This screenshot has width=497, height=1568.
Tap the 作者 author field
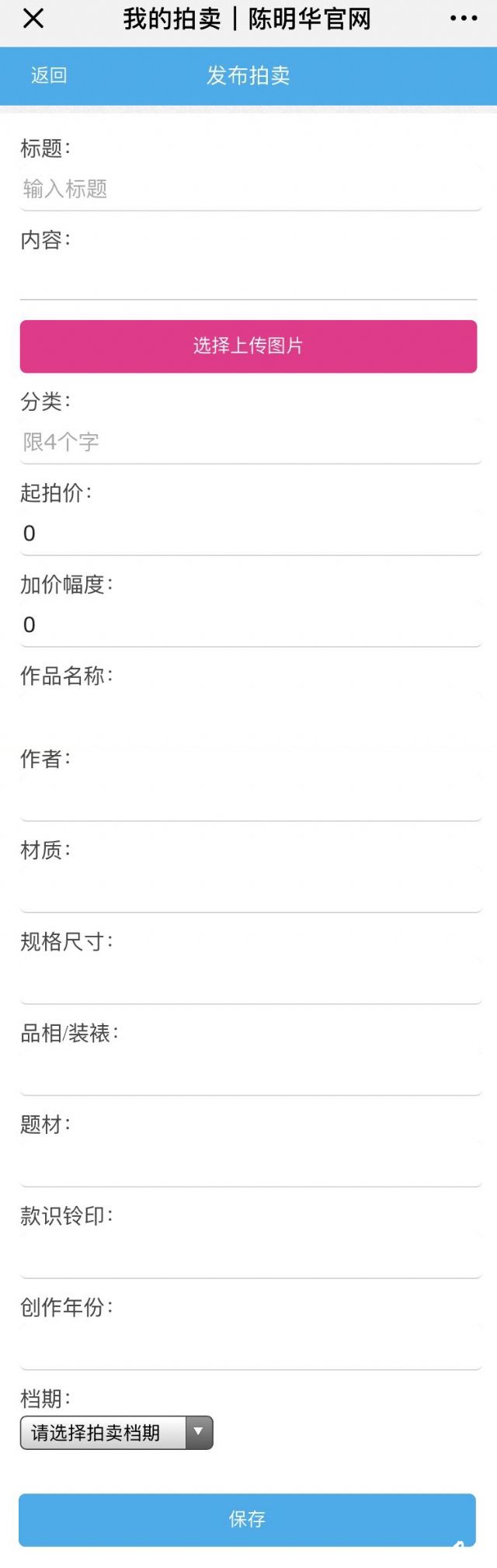[x=248, y=800]
